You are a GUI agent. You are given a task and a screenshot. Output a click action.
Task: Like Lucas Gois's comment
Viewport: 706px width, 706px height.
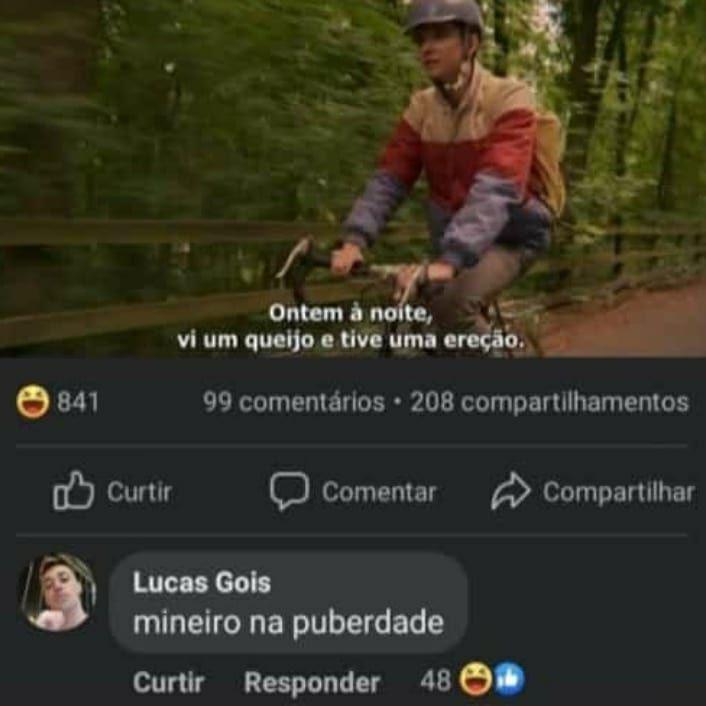pyautogui.click(x=168, y=683)
